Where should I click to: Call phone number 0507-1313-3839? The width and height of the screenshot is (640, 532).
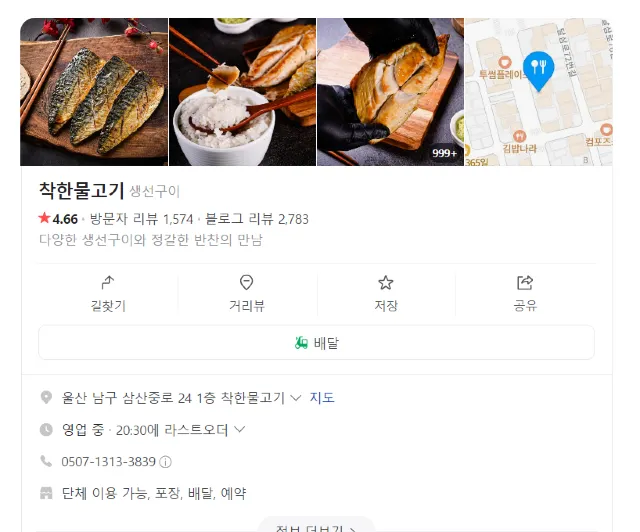[x=108, y=462]
